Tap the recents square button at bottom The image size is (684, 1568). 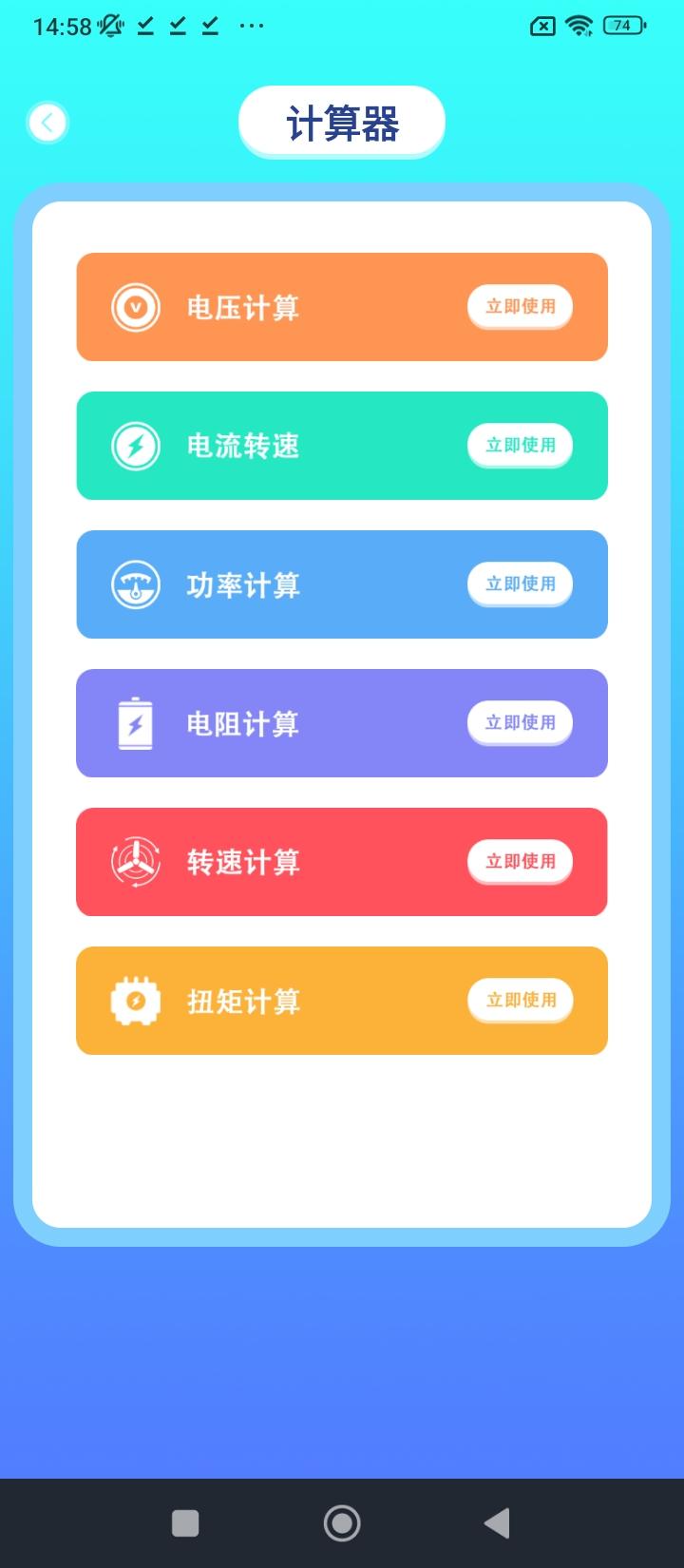[x=185, y=1521]
